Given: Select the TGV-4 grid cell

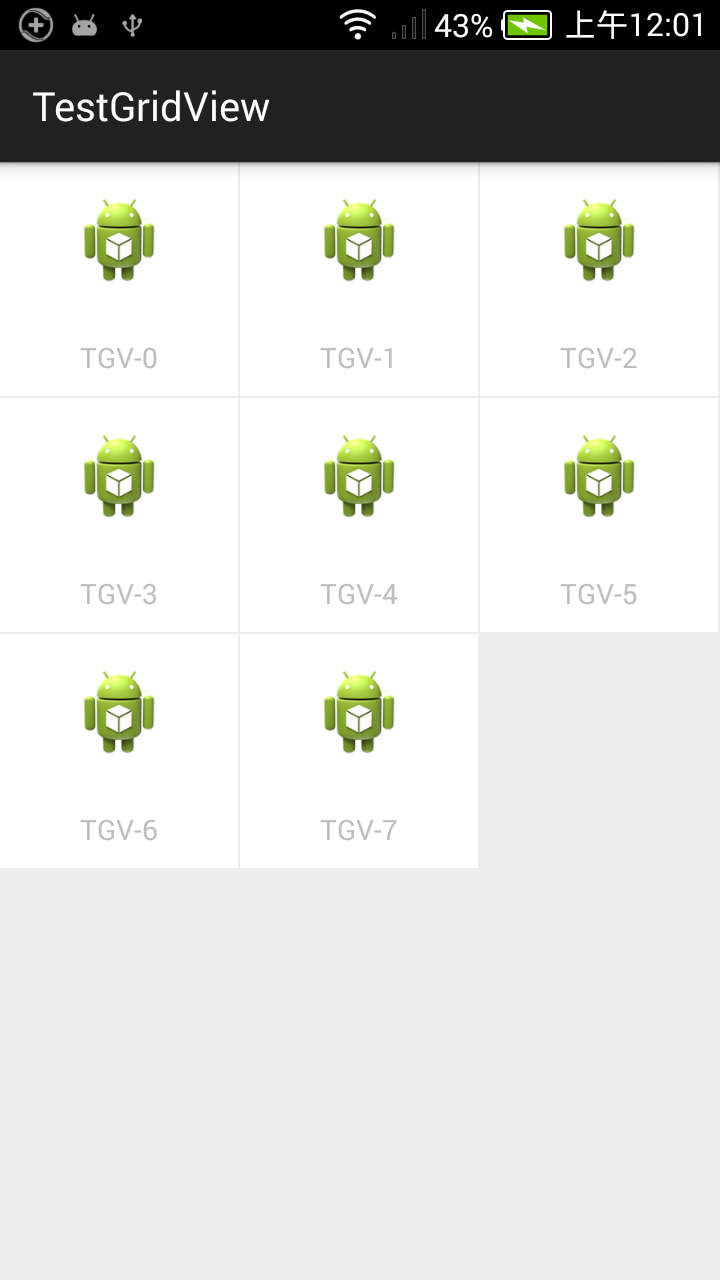Looking at the screenshot, I should 359,515.
